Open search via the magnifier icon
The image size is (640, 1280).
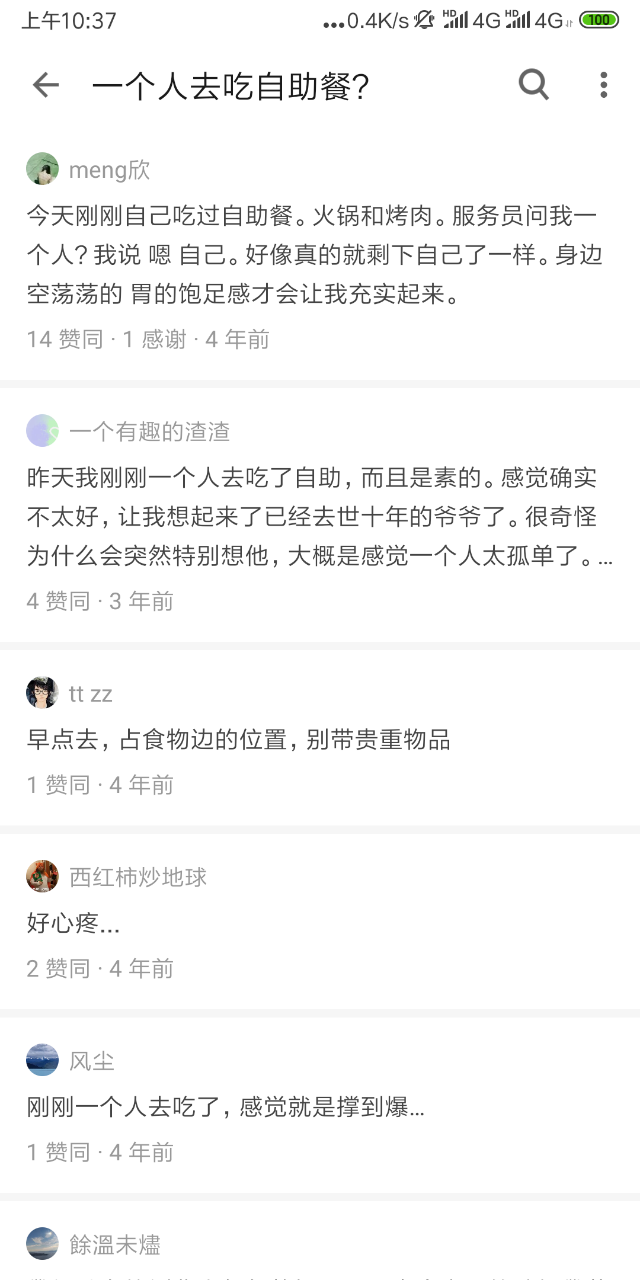534,86
